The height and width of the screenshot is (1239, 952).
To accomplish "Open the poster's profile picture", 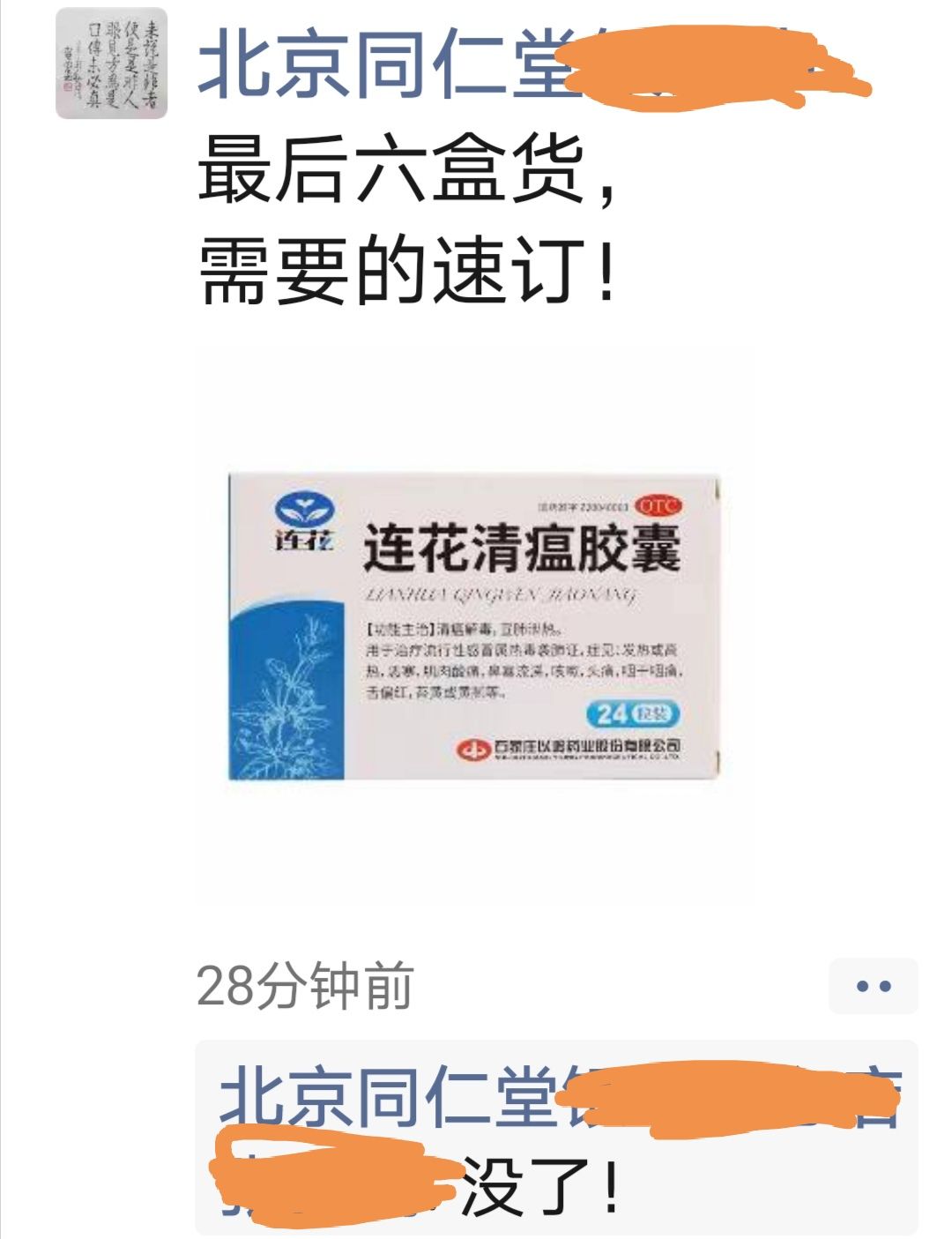I will (x=111, y=63).
